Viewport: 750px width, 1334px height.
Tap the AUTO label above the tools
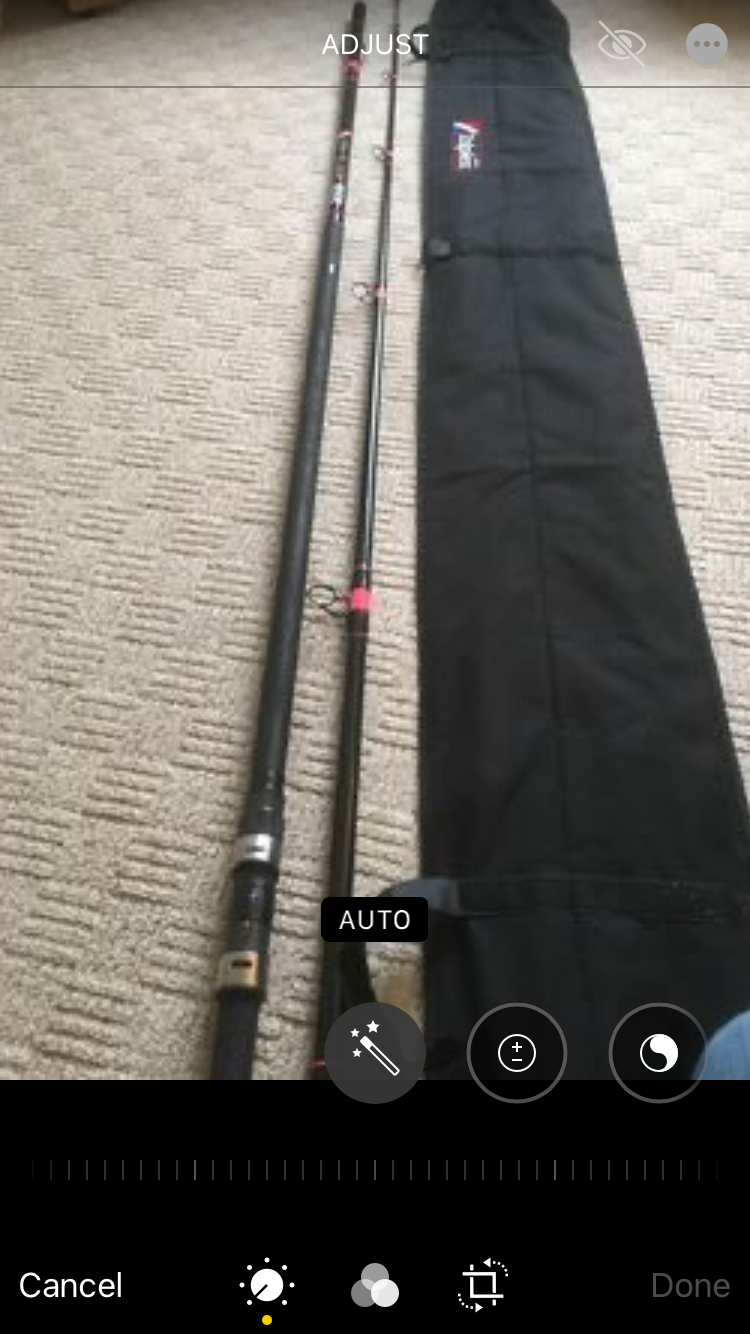375,919
